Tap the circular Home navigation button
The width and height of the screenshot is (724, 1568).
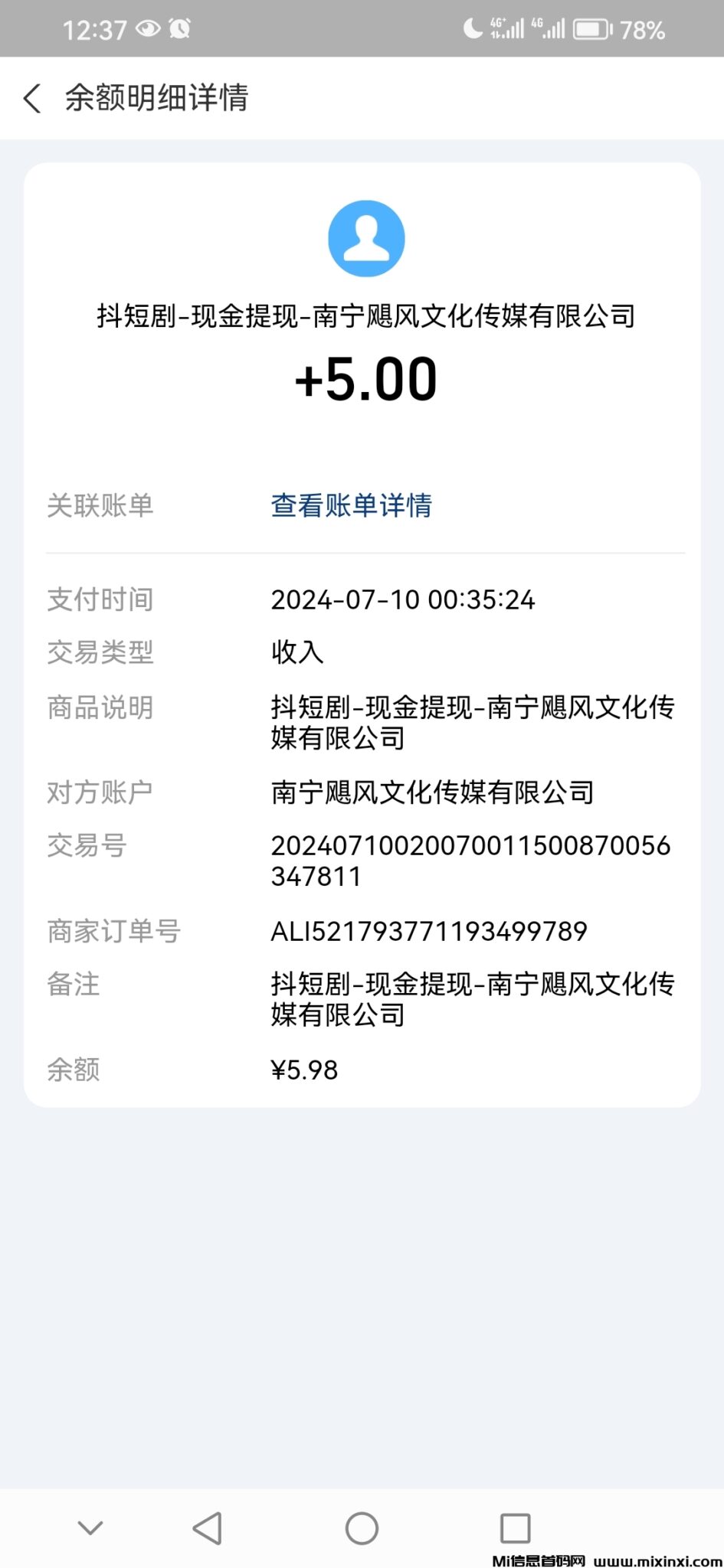click(362, 1527)
